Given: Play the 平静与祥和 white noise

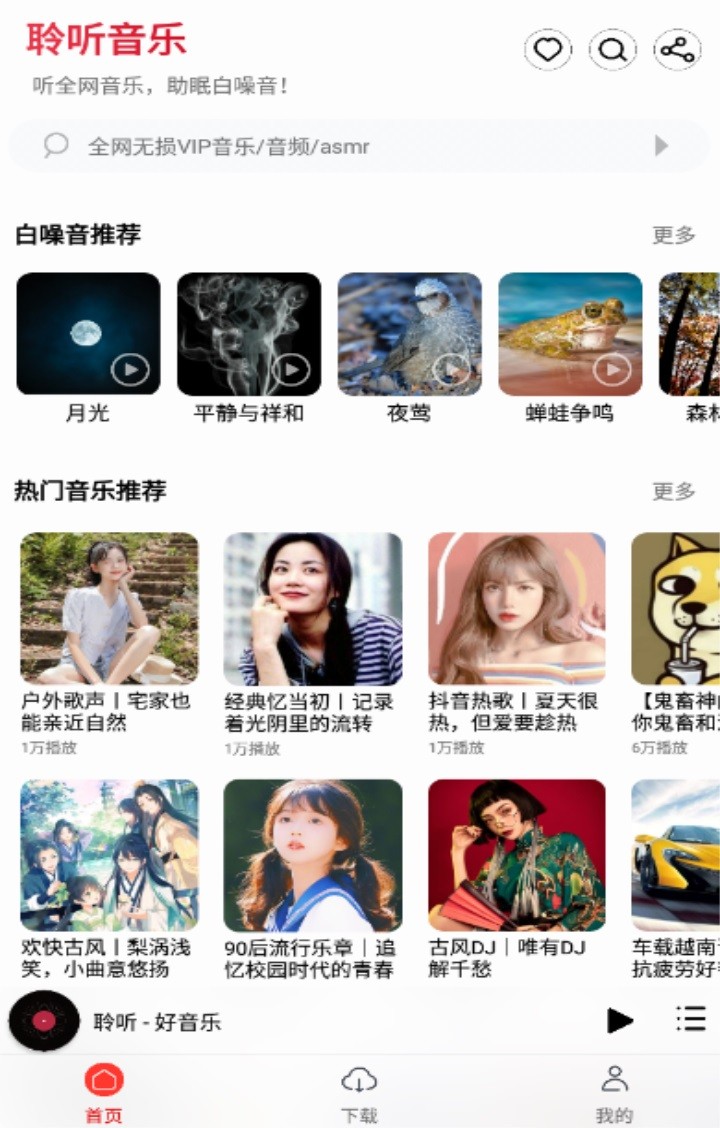Looking at the screenshot, I should (x=249, y=334).
